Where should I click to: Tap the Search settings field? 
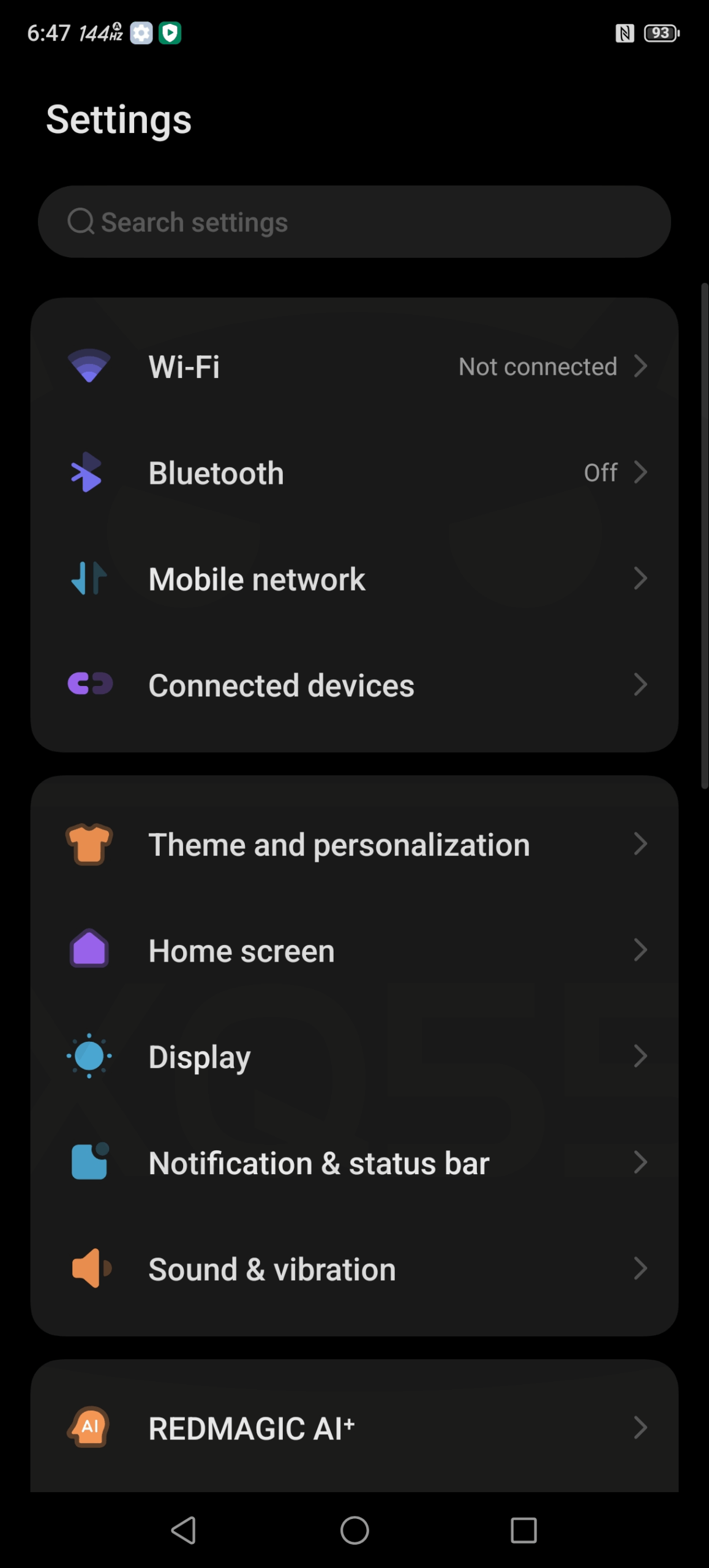click(x=354, y=222)
